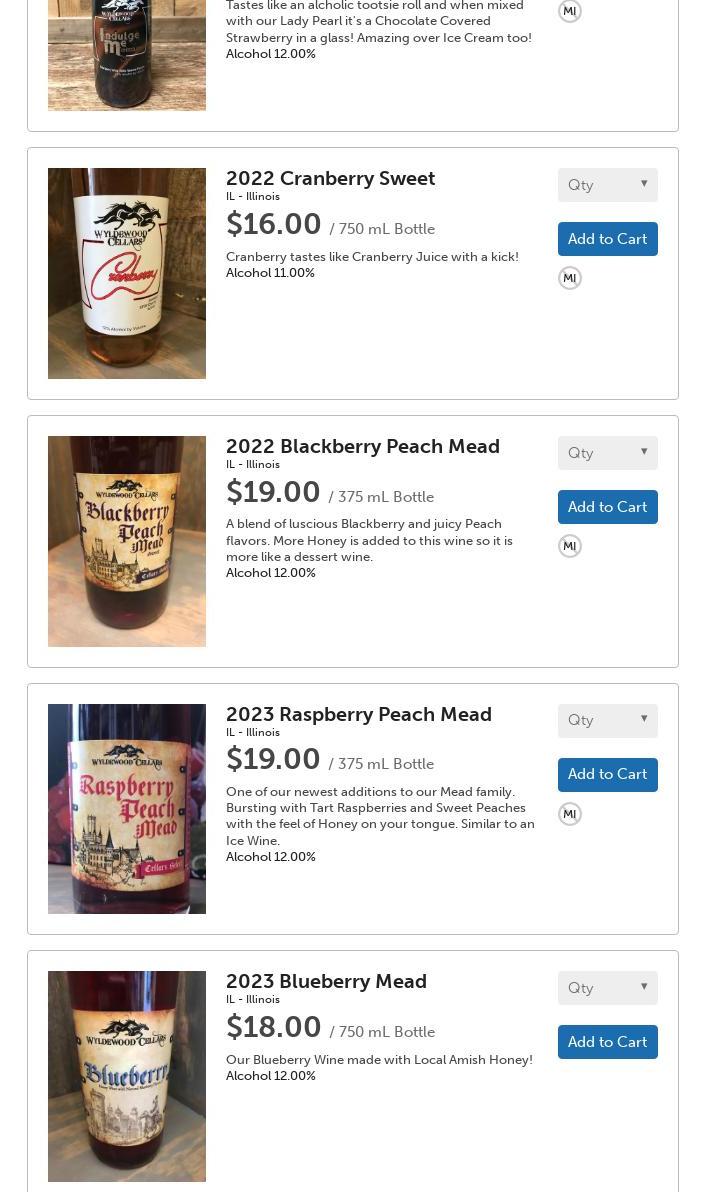View the 2023 Blueberry Mead bottle photo

pos(127,1076)
